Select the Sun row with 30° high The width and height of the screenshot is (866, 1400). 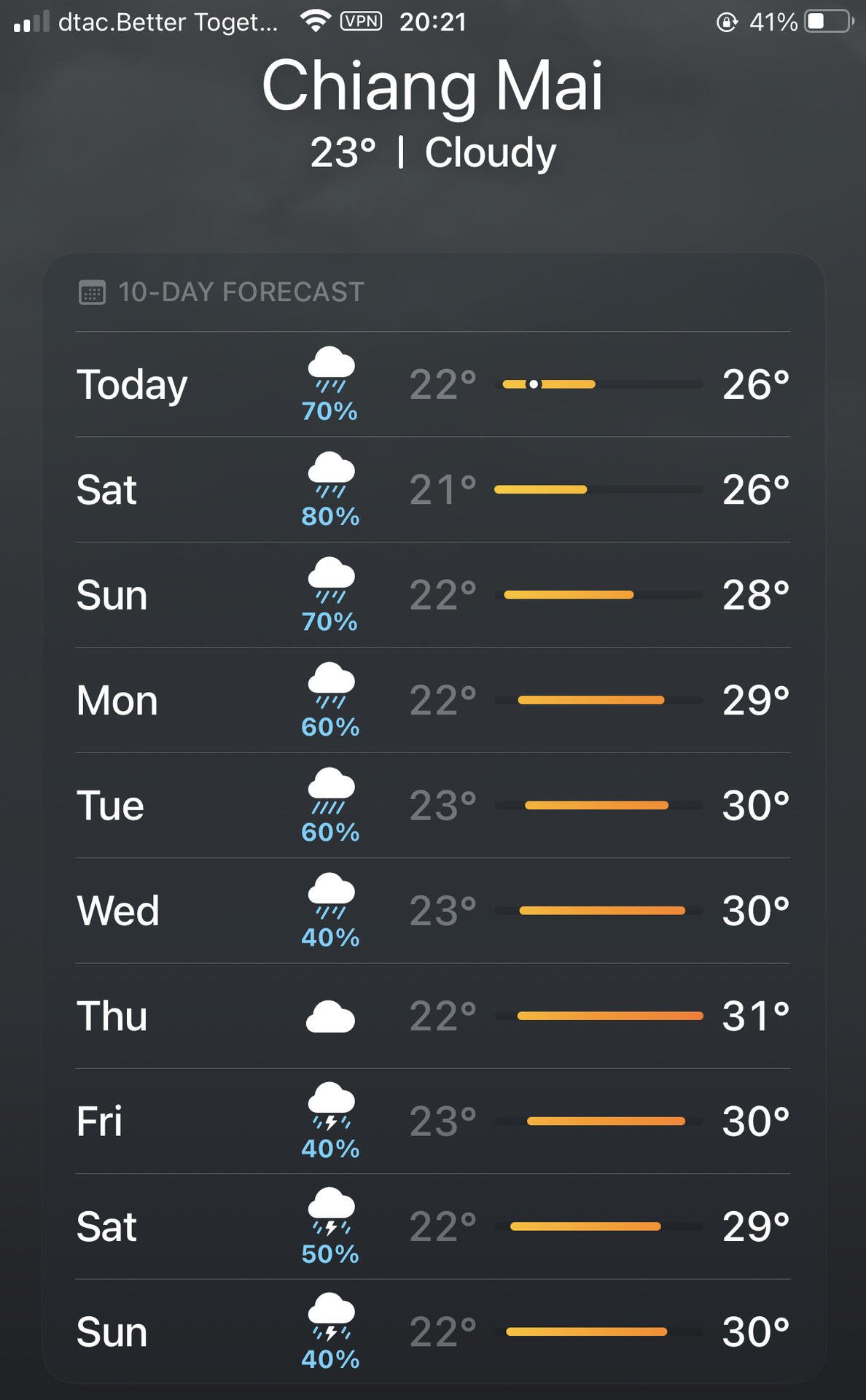pyautogui.click(x=433, y=1331)
